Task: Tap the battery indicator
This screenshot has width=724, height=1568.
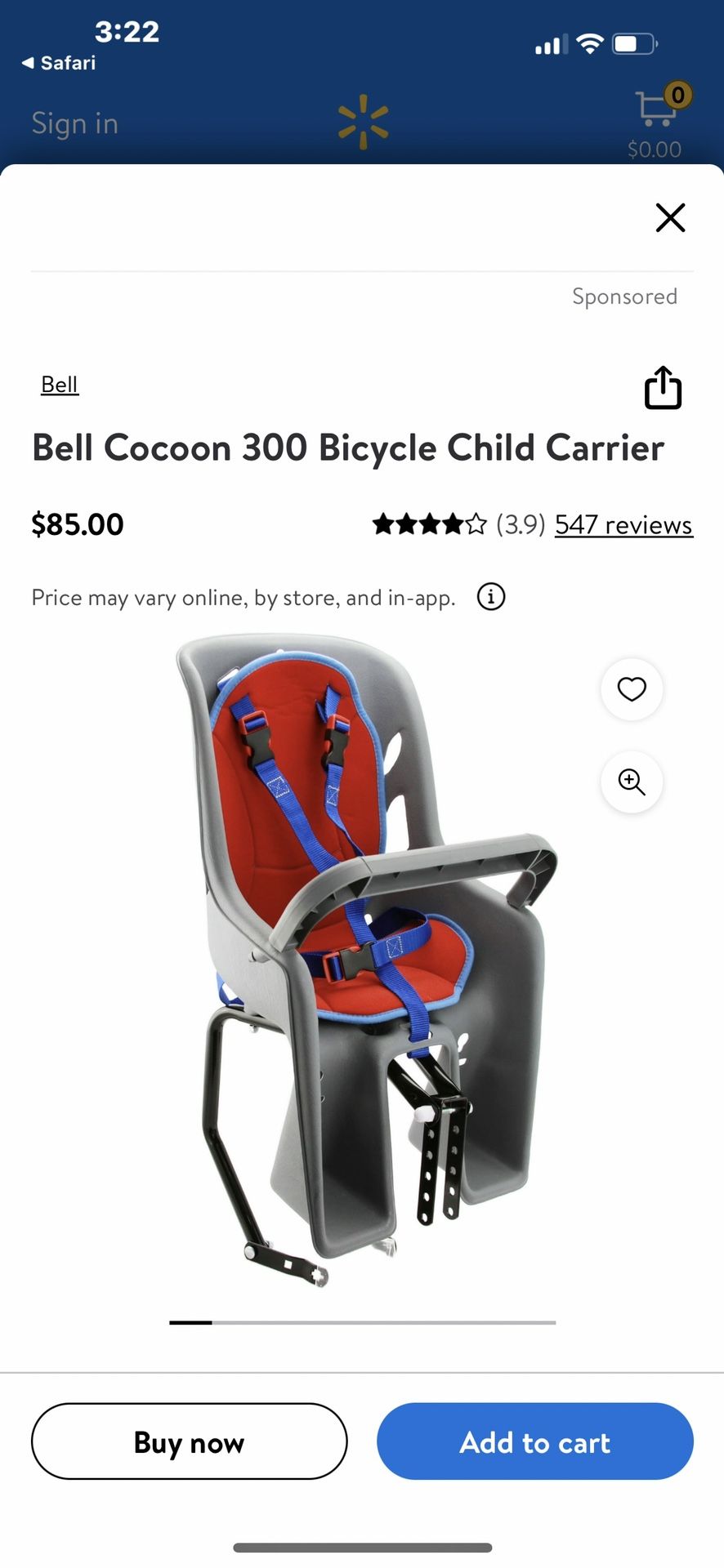Action: point(633,44)
